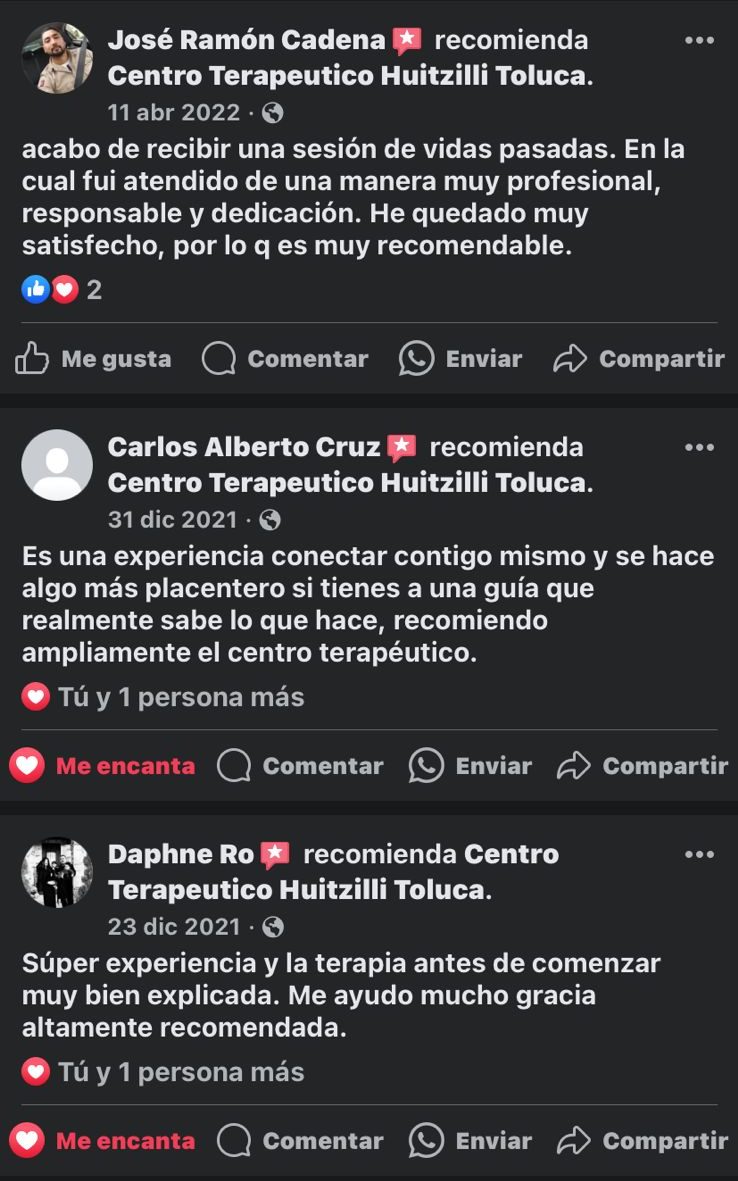This screenshot has height=1181, width=738.
Task: View who reacted to Daphne Ro's post
Action: [x=163, y=1073]
